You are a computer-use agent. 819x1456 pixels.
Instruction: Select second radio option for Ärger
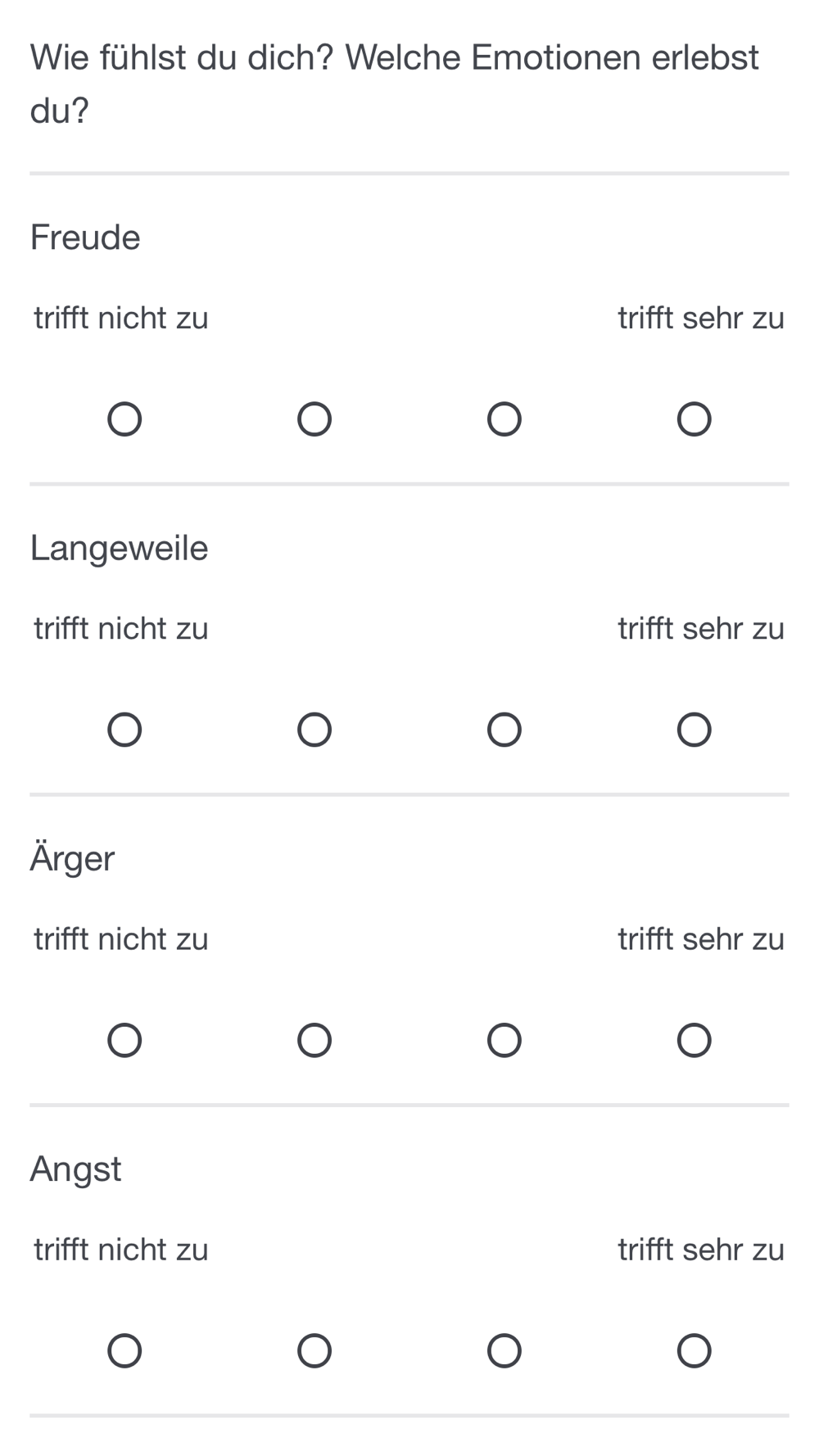[314, 1040]
